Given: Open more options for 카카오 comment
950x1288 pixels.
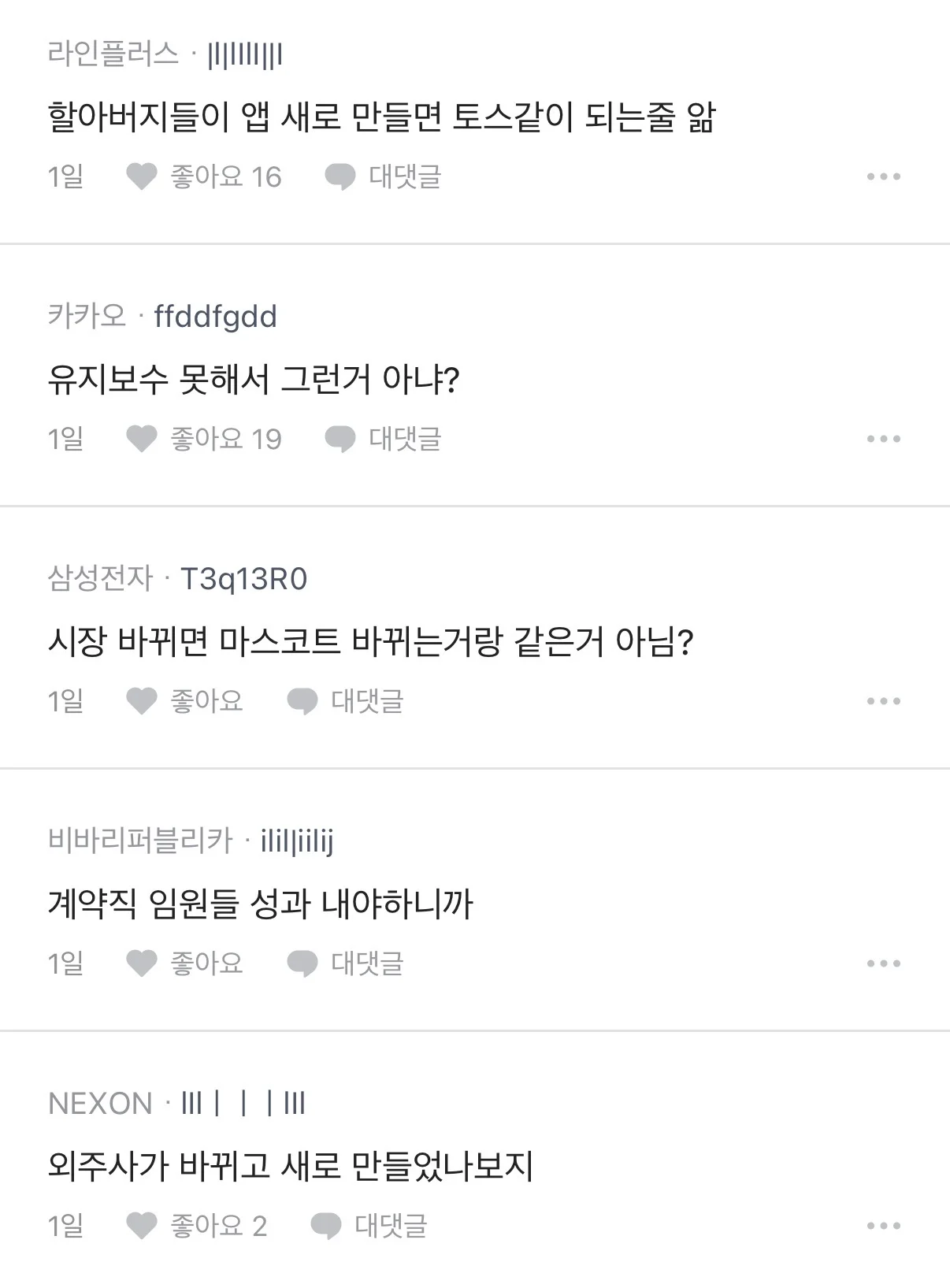Looking at the screenshot, I should tap(883, 439).
